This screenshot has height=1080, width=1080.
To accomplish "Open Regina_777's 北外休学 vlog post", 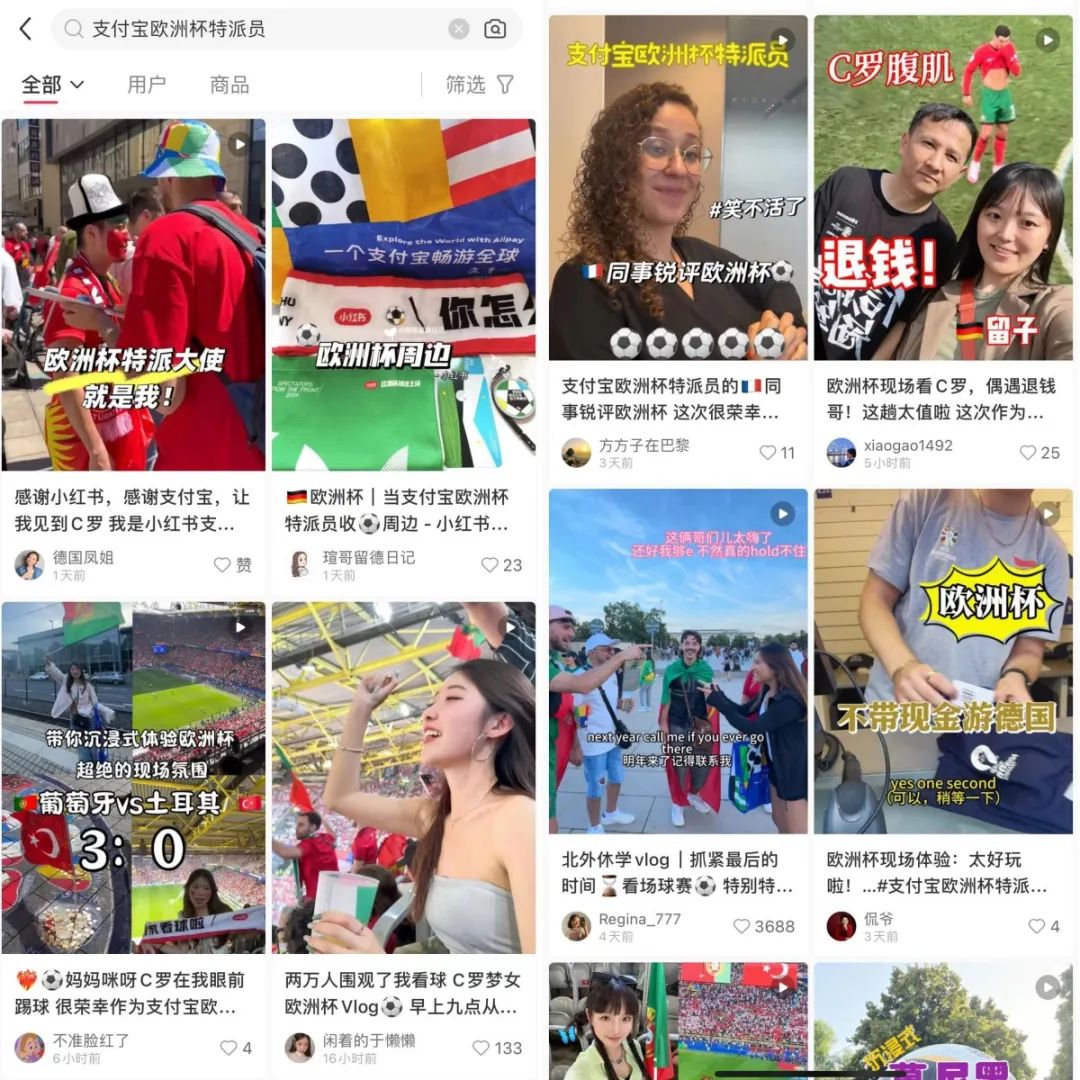I will [677, 661].
